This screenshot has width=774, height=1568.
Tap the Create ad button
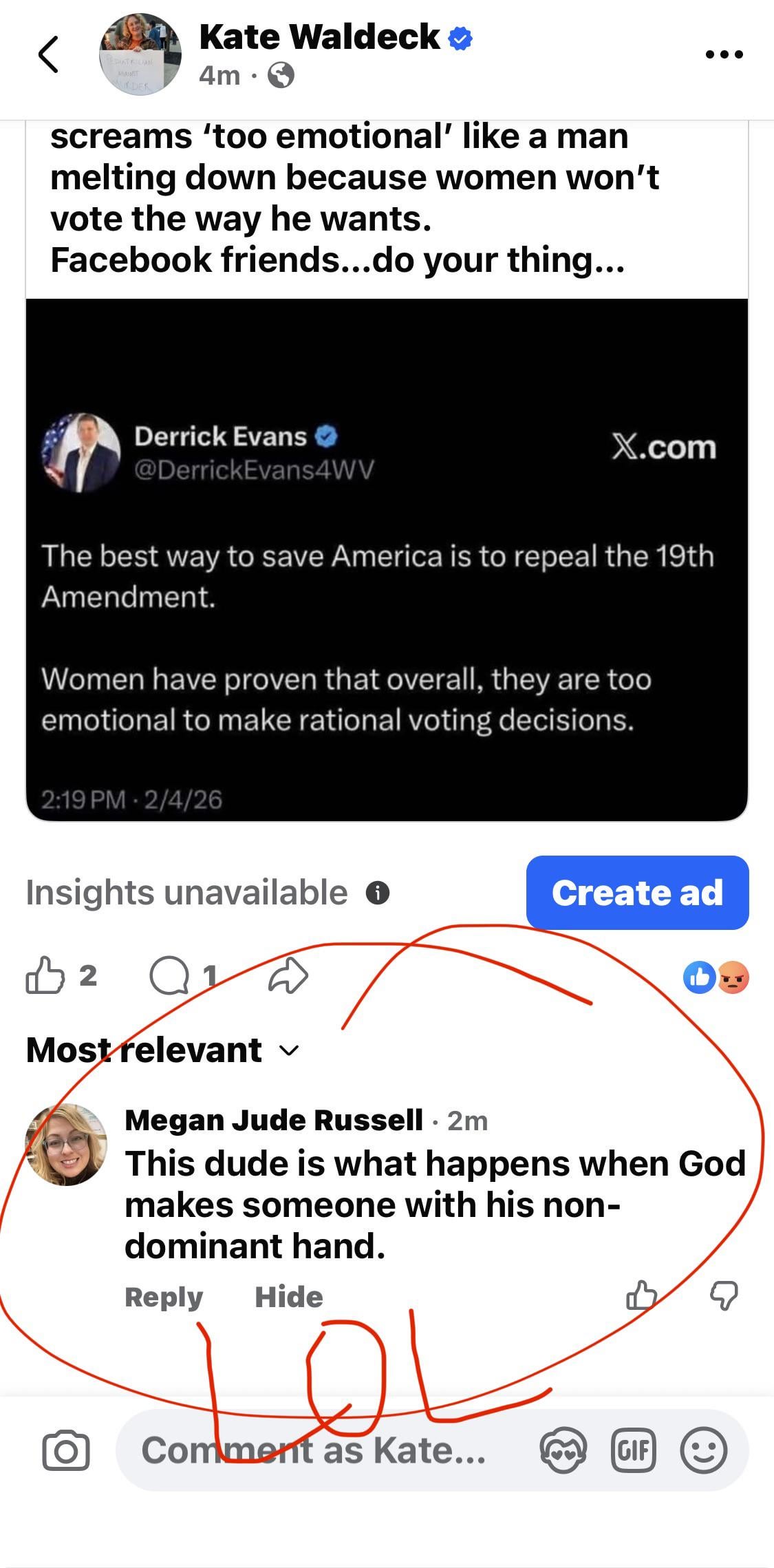tap(637, 893)
